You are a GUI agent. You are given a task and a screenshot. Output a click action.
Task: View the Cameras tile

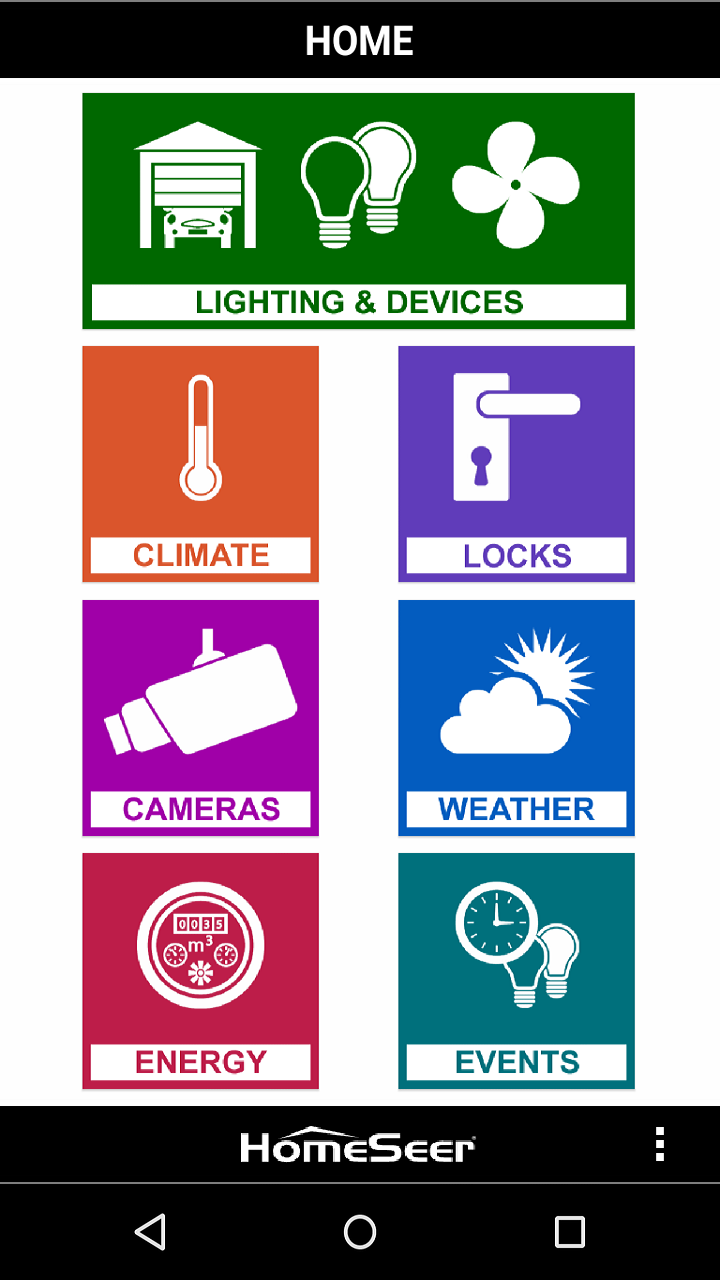pos(200,716)
